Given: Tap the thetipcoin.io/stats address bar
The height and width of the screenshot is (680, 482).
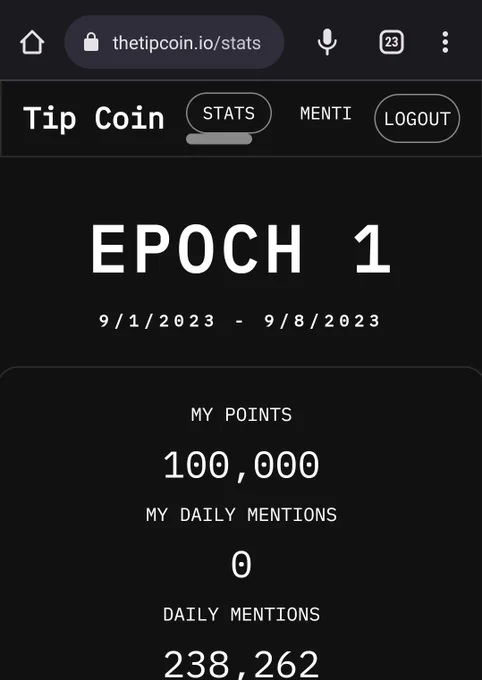Looking at the screenshot, I should pos(174,42).
